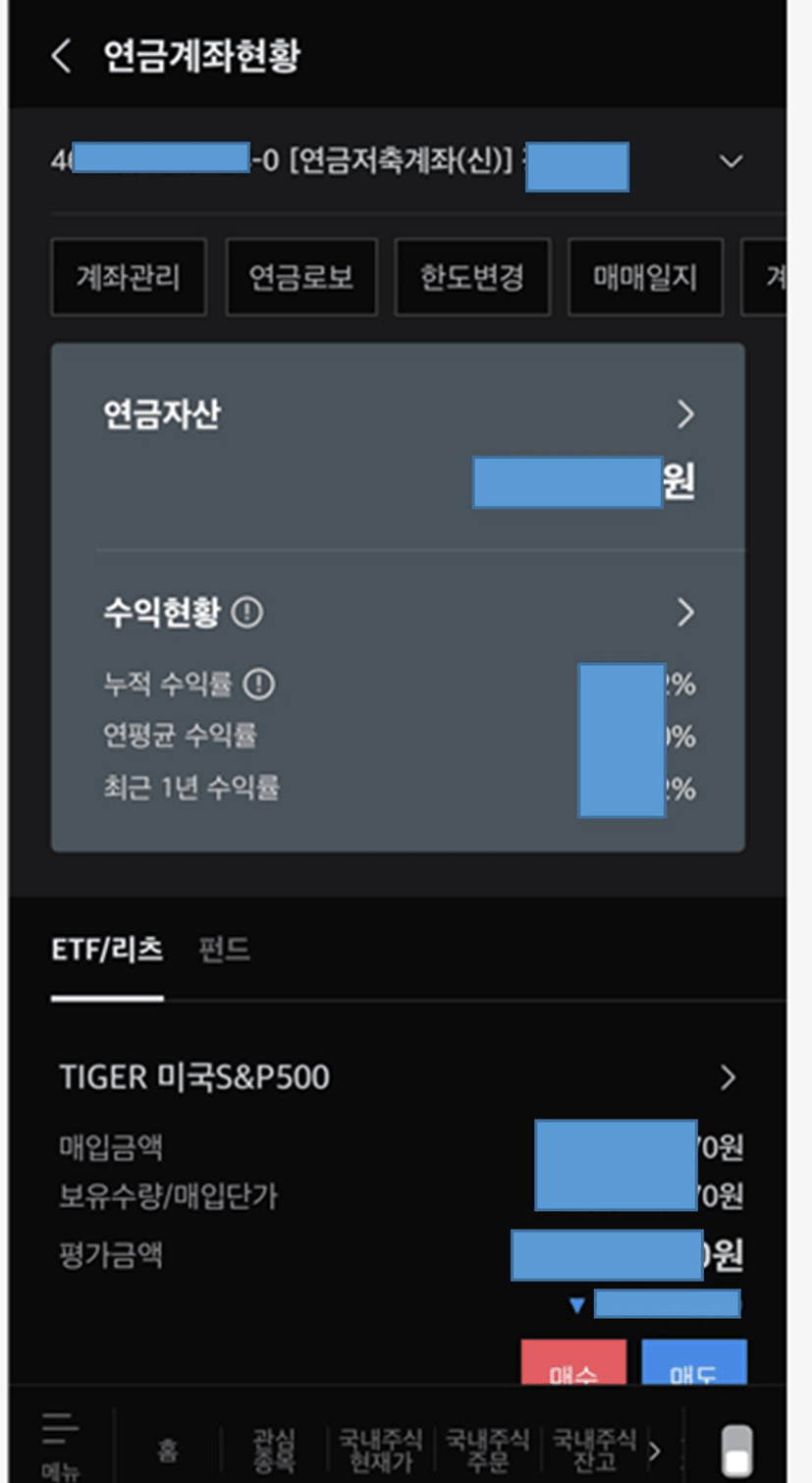This screenshot has width=812, height=1483.
Task: Open 수익현황 details
Action: point(685,613)
